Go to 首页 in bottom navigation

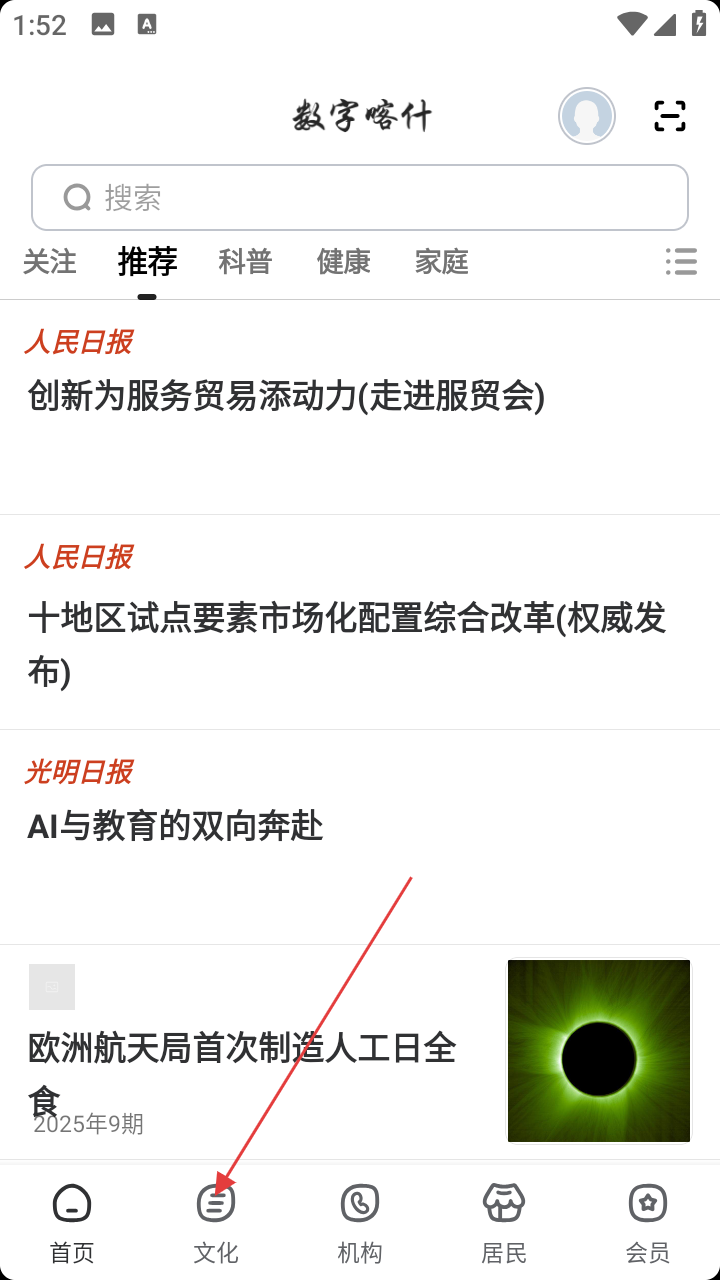pos(72,1222)
